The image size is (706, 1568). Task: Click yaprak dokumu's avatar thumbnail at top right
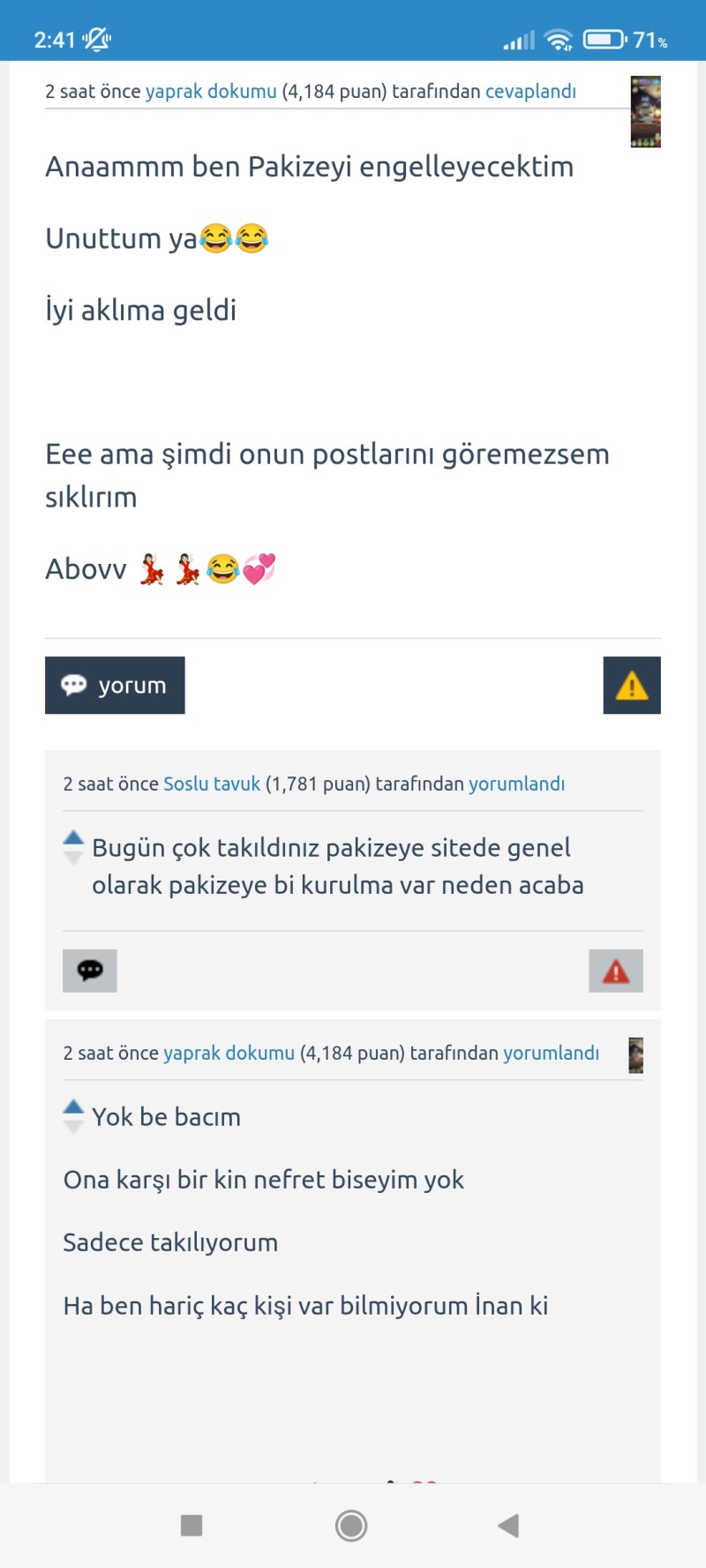tap(645, 112)
